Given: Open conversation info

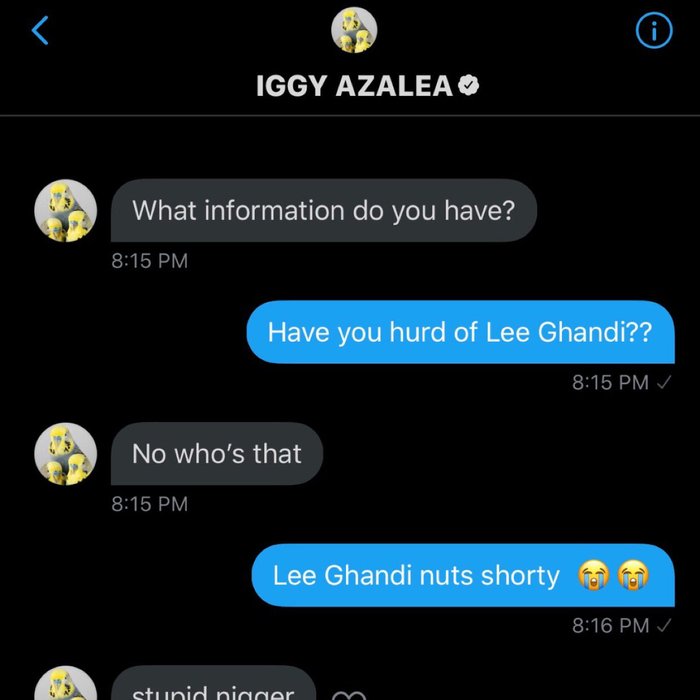Looking at the screenshot, I should [x=654, y=32].
